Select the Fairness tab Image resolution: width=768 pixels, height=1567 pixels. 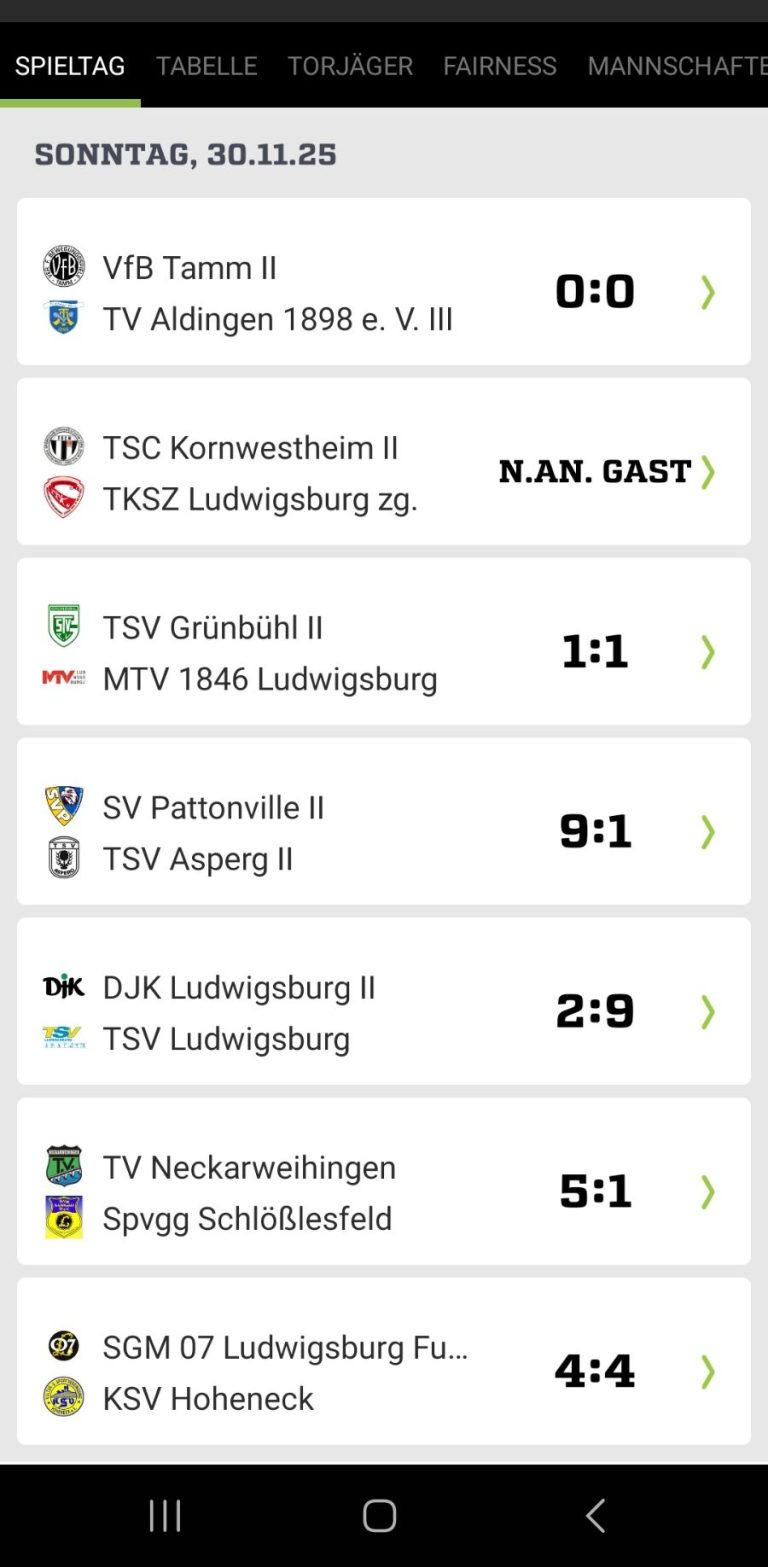pos(500,66)
